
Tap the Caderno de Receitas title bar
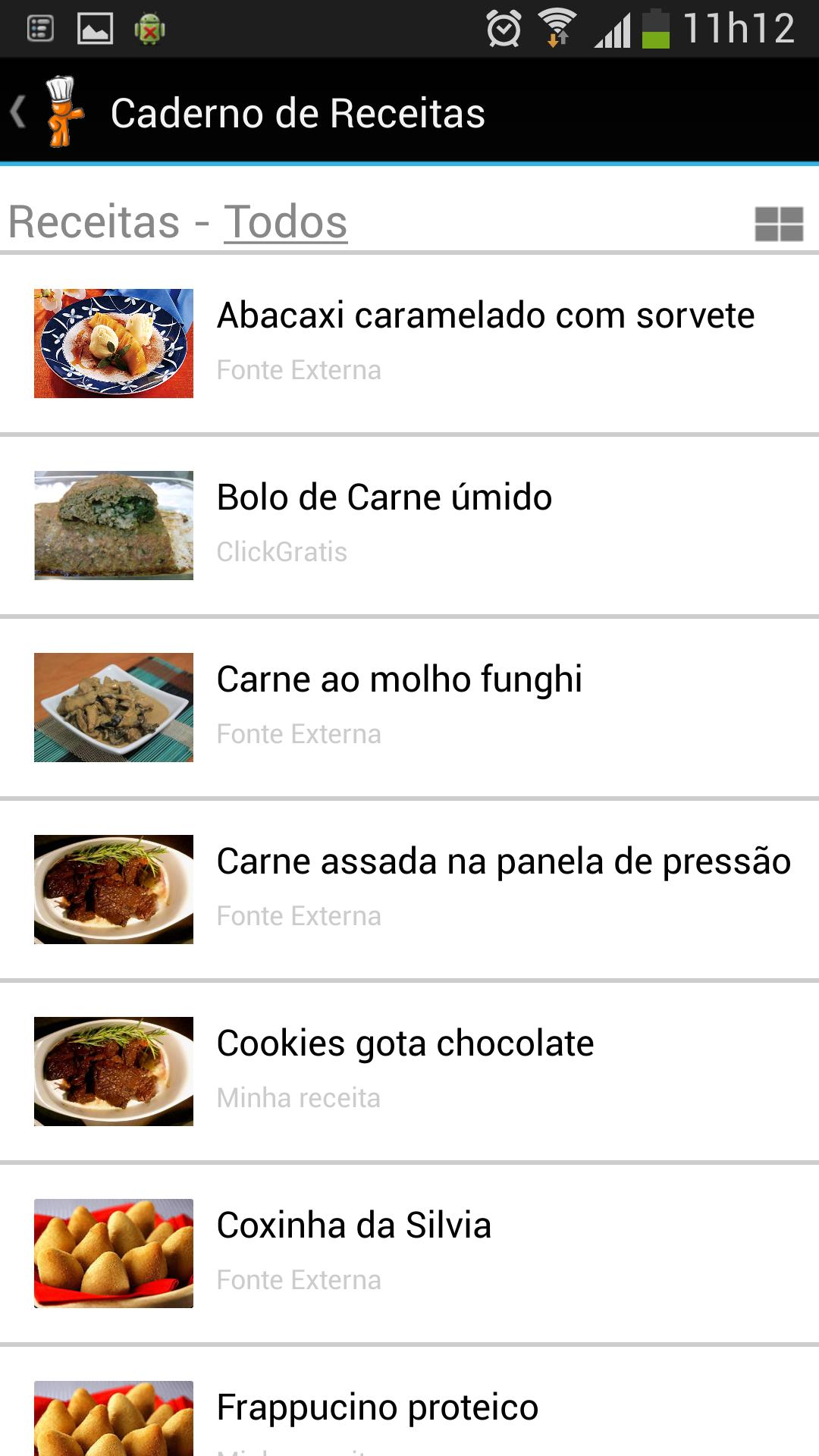tap(298, 111)
